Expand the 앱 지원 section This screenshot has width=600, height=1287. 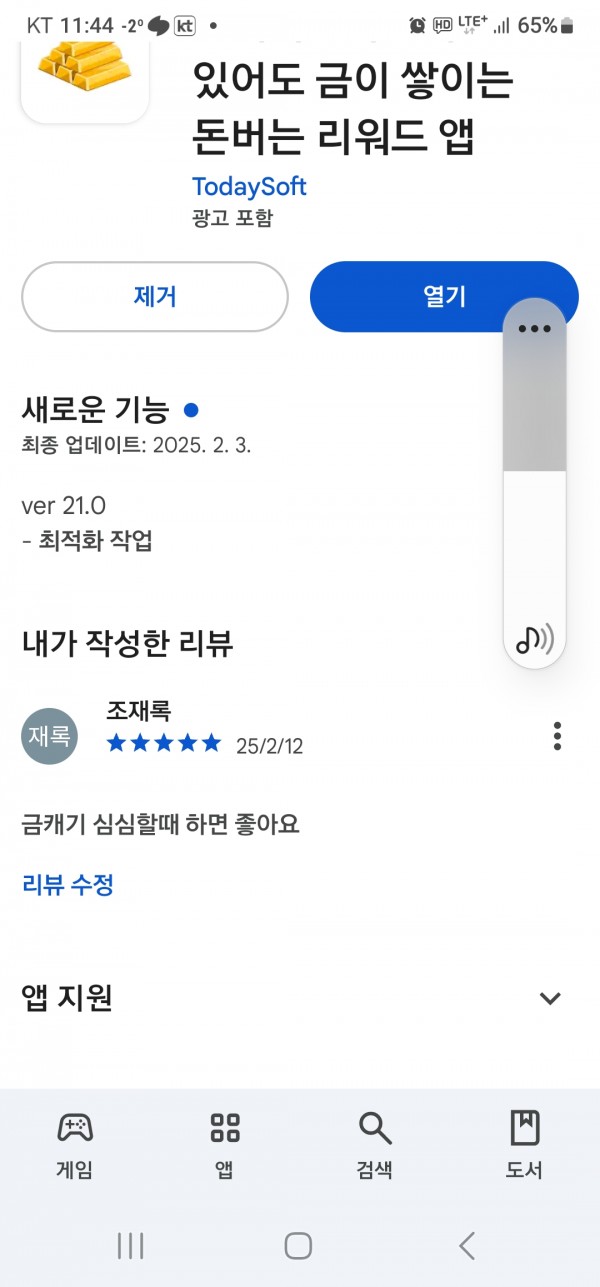coord(550,998)
